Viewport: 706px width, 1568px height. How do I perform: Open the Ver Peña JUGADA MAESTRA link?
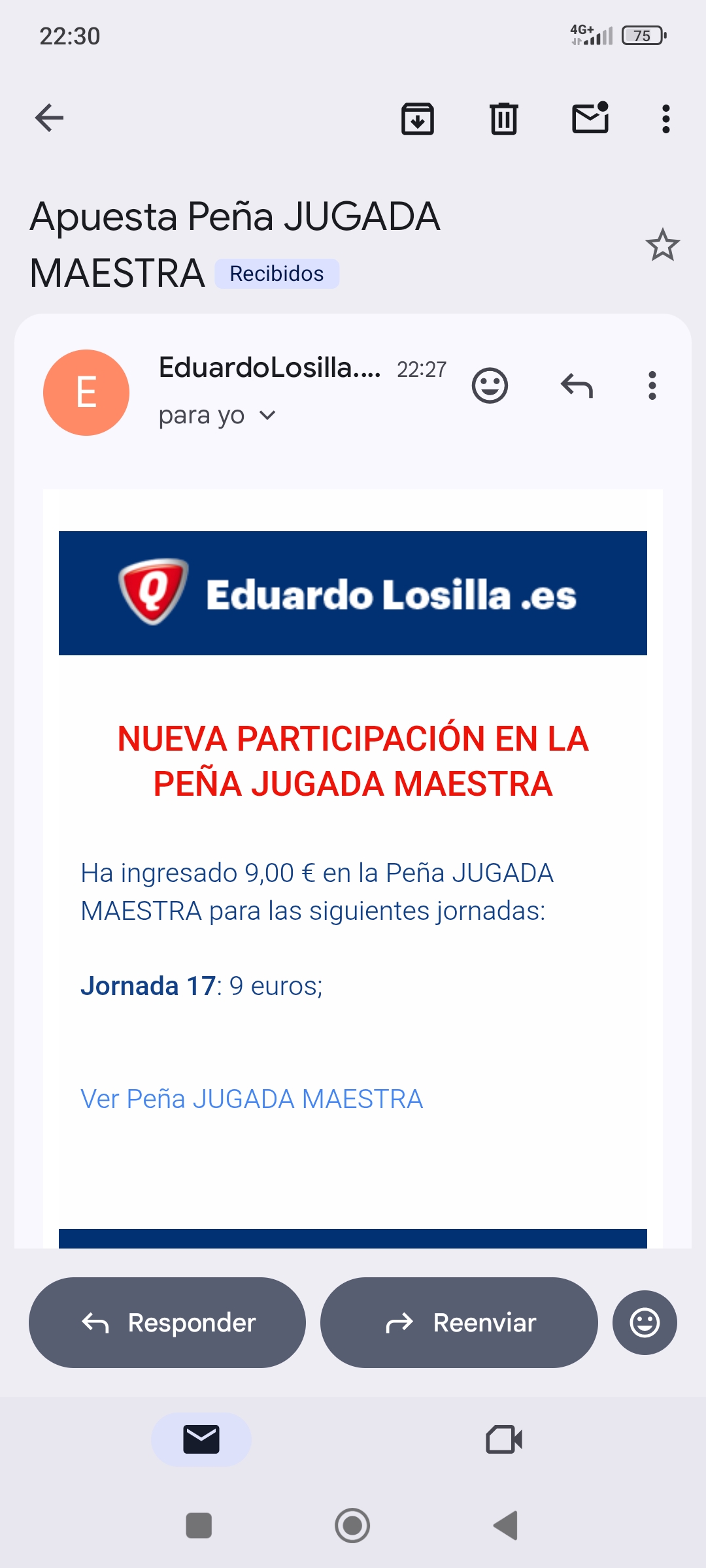[252, 1099]
